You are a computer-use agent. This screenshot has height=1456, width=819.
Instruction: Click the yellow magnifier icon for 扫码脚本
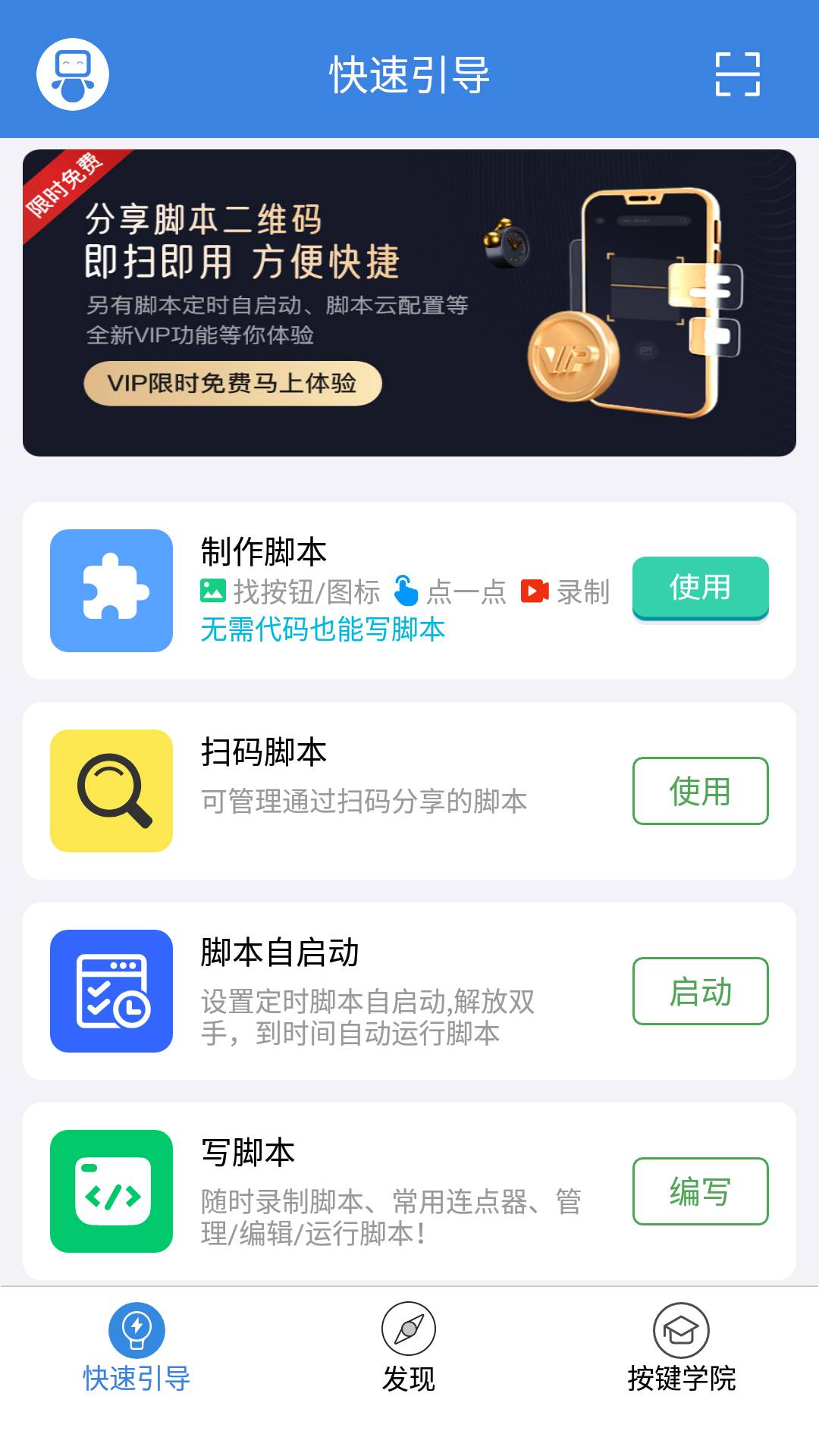pos(112,790)
